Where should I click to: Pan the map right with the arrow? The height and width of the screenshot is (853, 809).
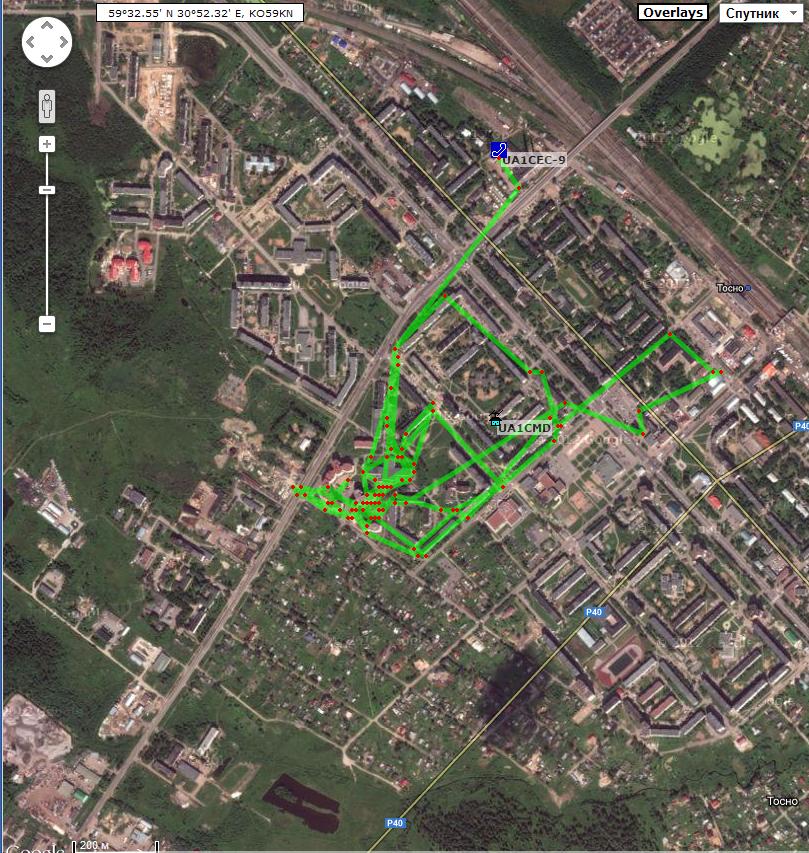coord(62,44)
